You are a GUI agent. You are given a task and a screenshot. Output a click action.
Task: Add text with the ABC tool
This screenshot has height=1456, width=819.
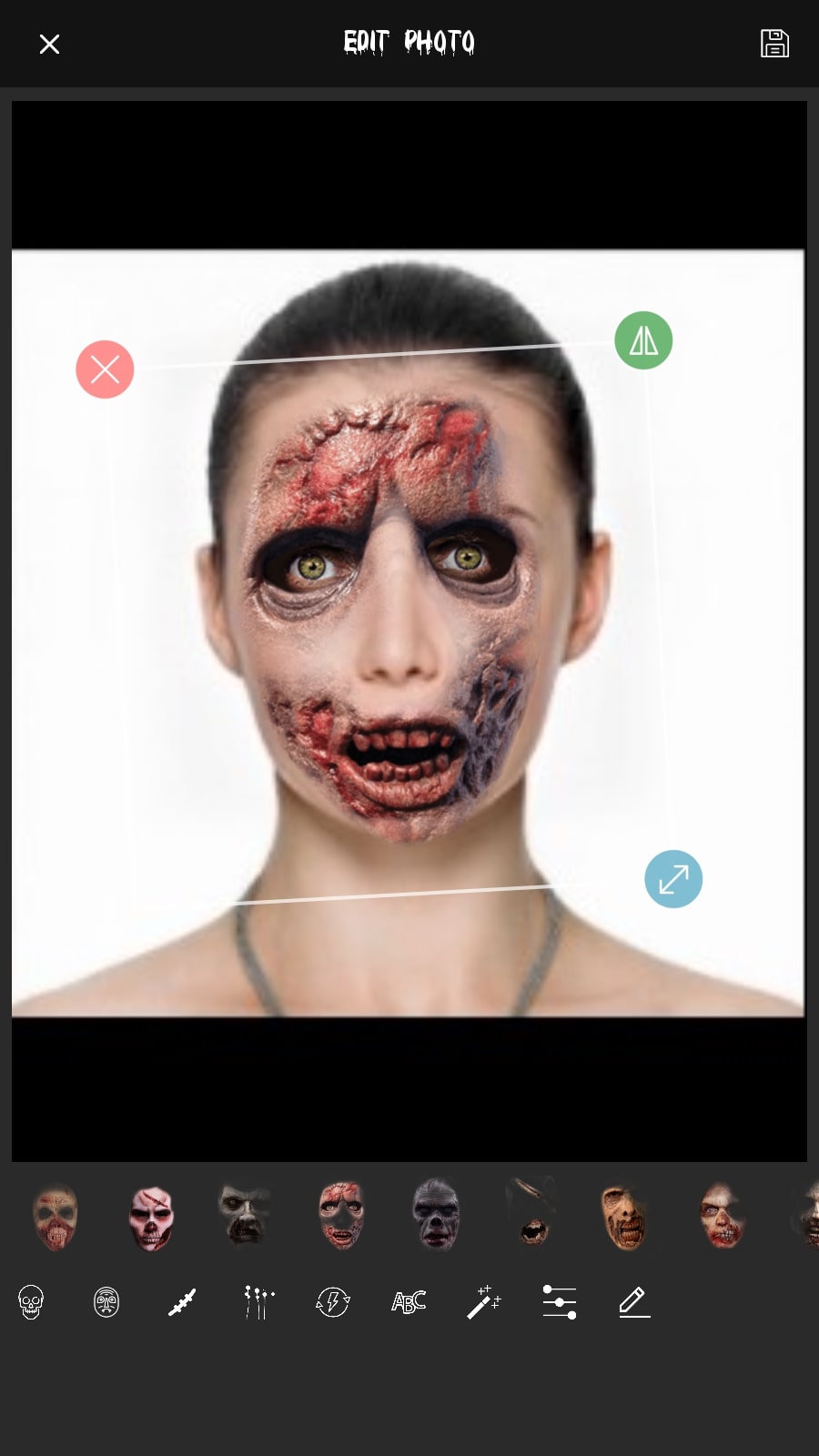[x=409, y=1302]
